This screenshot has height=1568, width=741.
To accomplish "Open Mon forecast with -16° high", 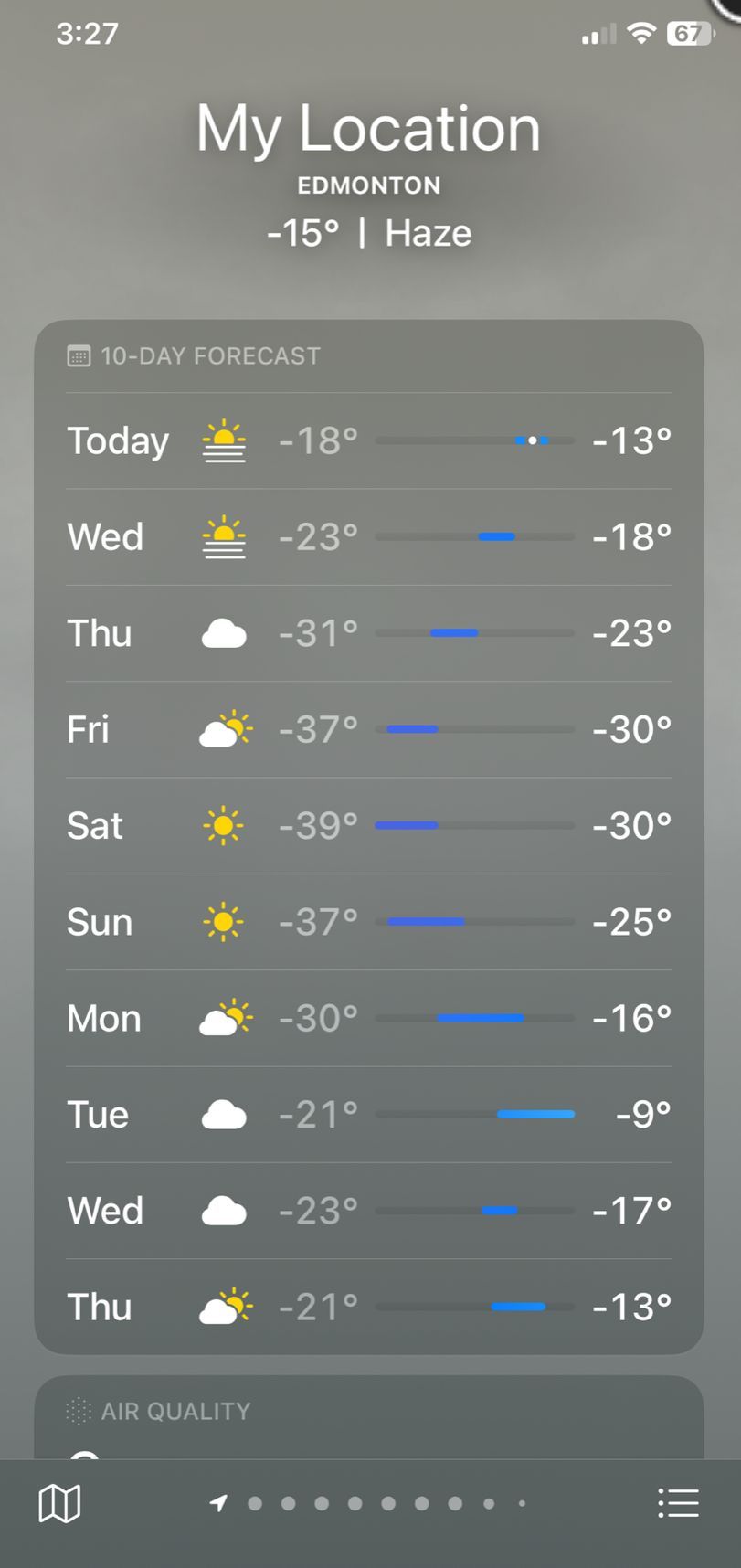I will [x=369, y=1018].
